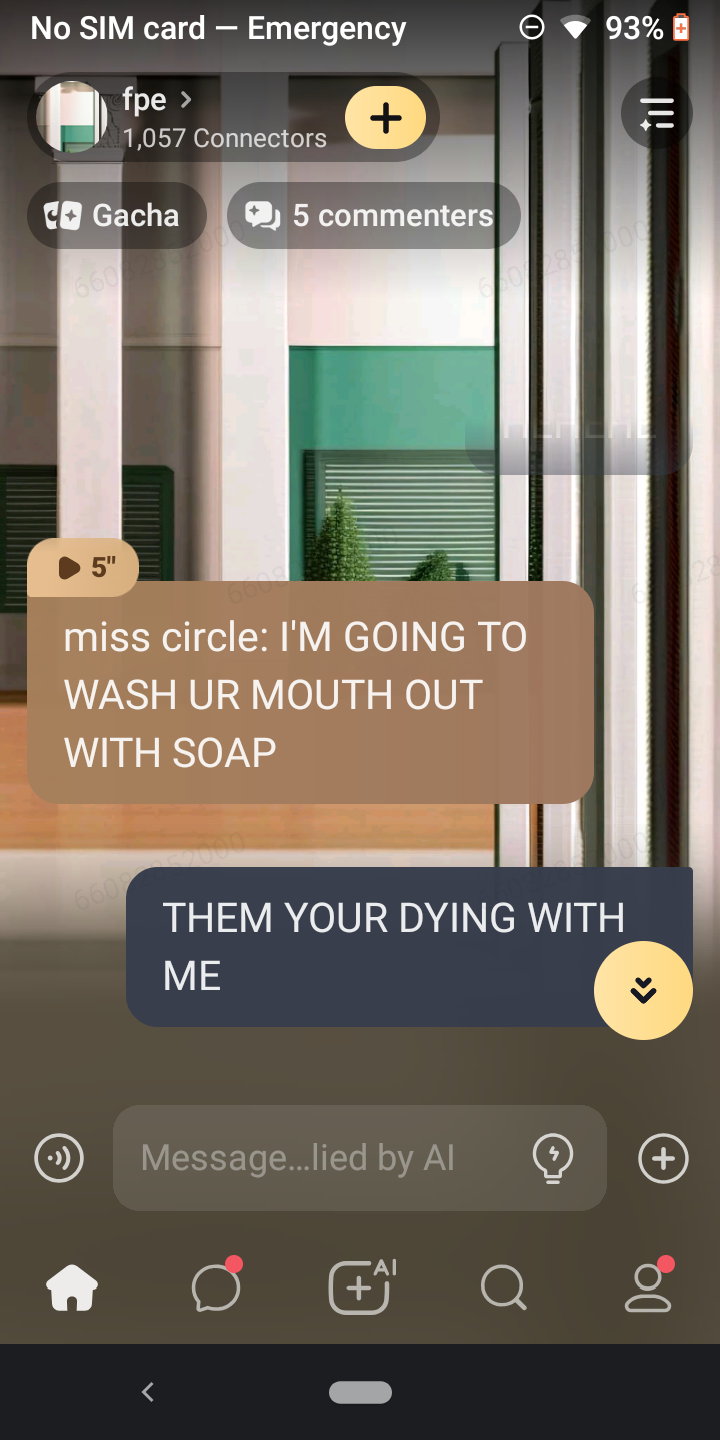Tap the yellow plus connect button

(x=385, y=118)
